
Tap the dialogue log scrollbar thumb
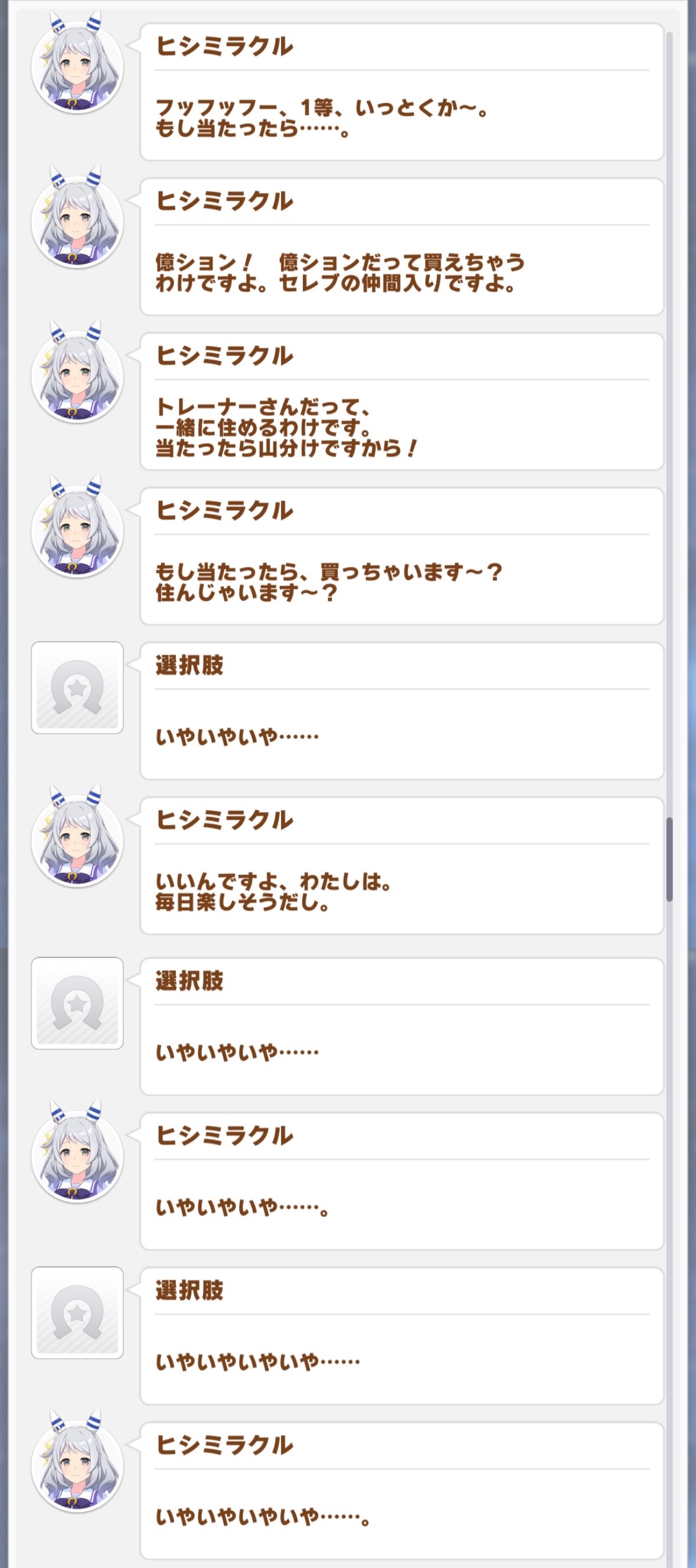669,859
